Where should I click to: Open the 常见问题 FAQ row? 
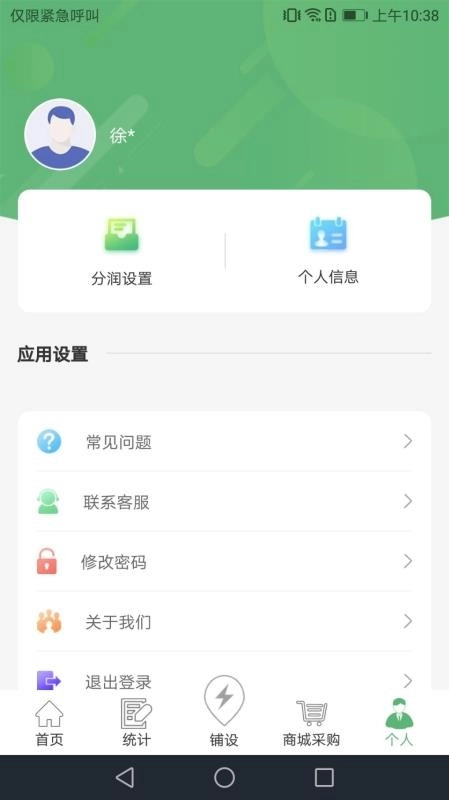click(224, 441)
